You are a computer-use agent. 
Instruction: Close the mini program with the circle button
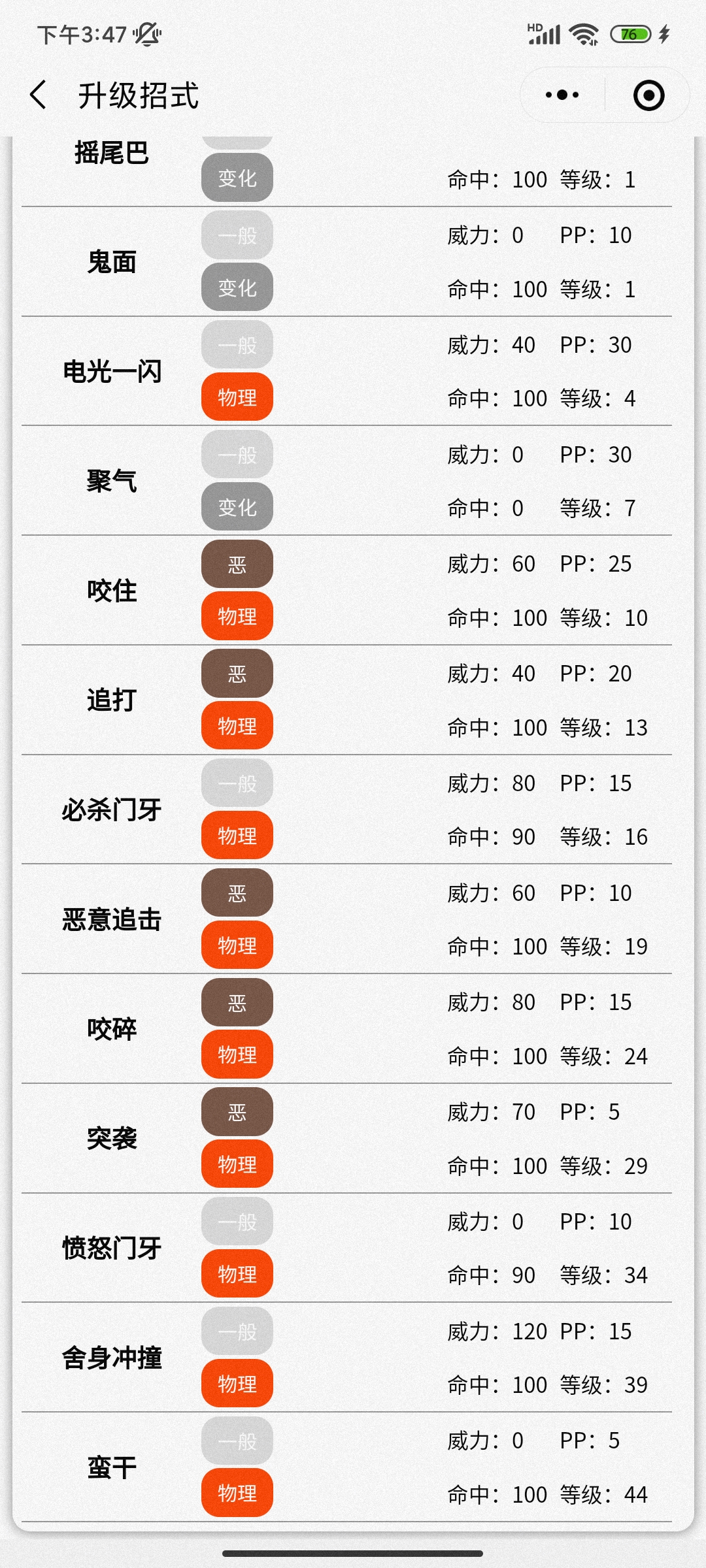click(x=648, y=95)
